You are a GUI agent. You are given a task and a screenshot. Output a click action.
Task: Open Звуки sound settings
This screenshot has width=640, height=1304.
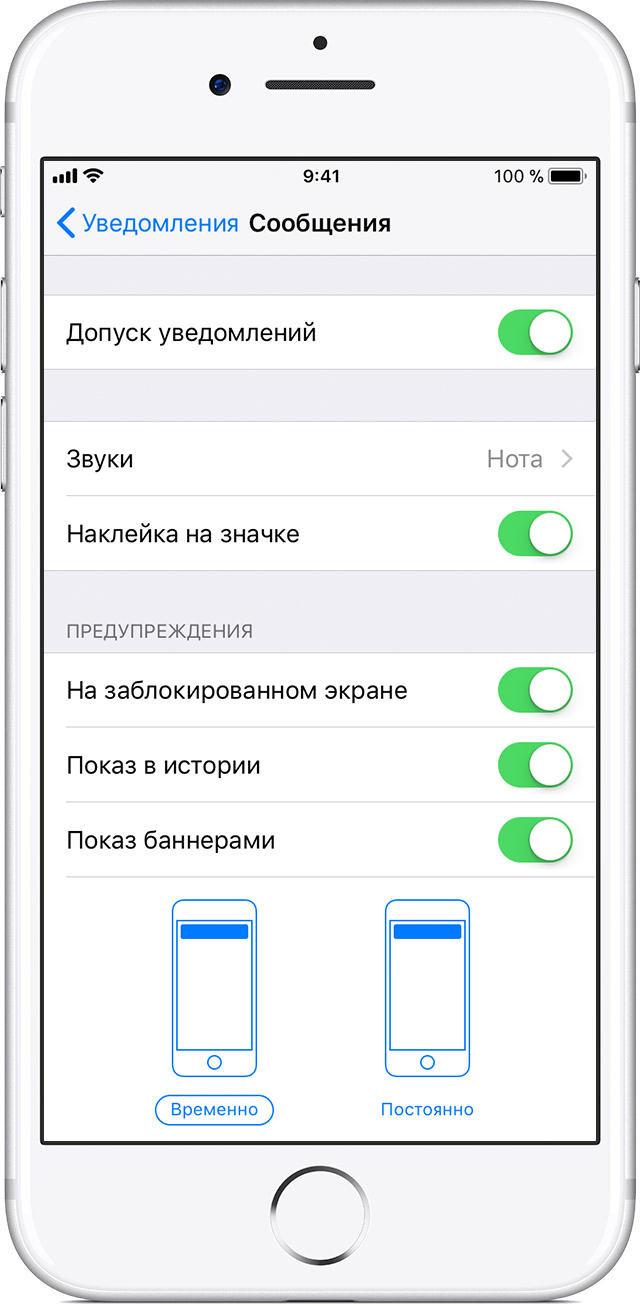(320, 459)
